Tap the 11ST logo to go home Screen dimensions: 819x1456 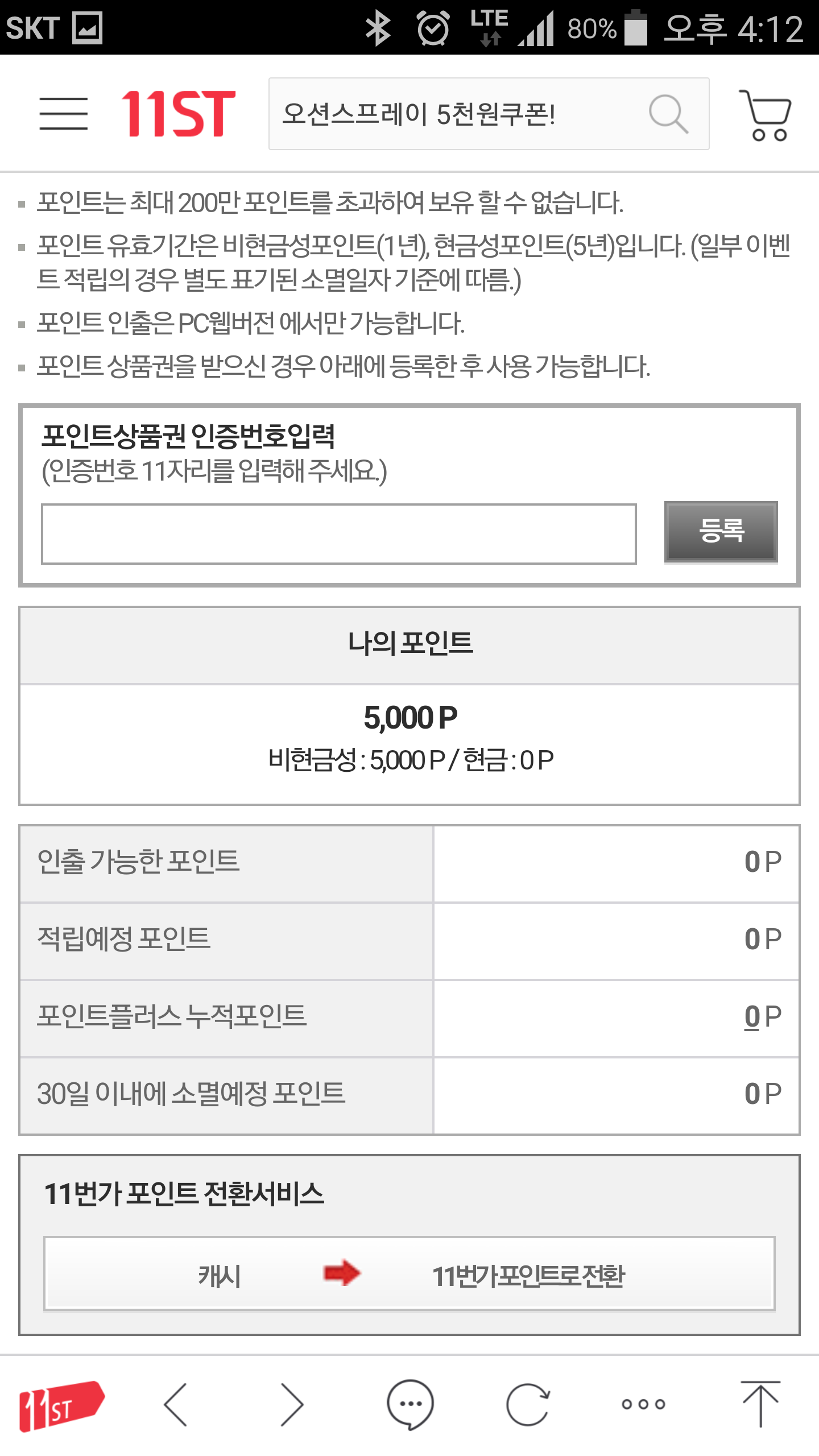click(x=178, y=113)
